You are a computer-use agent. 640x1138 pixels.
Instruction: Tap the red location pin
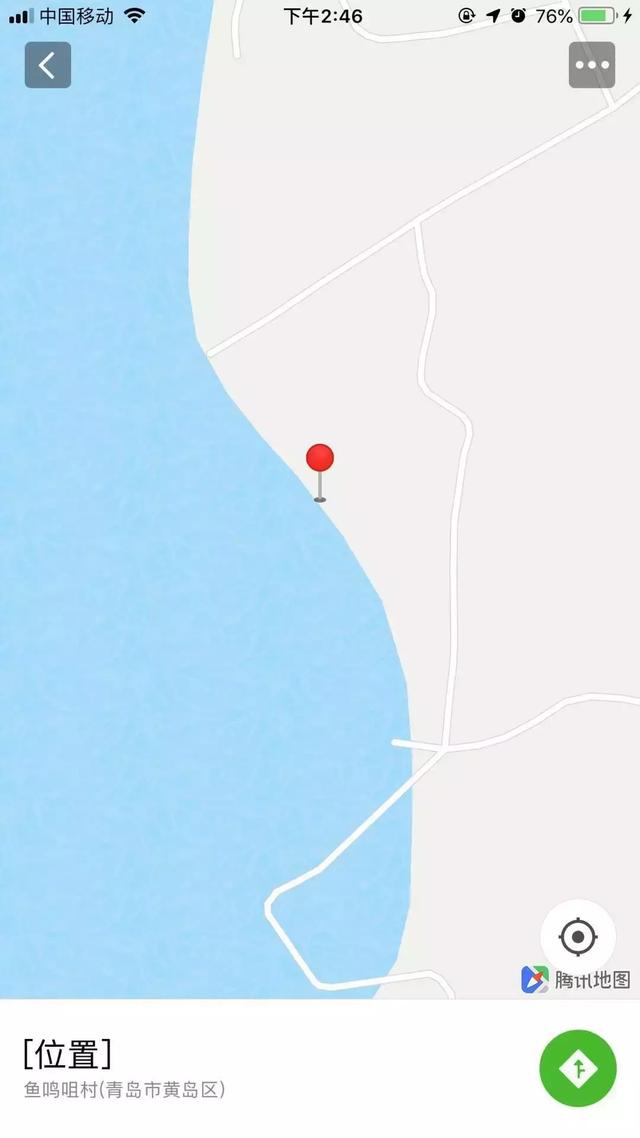coord(320,459)
